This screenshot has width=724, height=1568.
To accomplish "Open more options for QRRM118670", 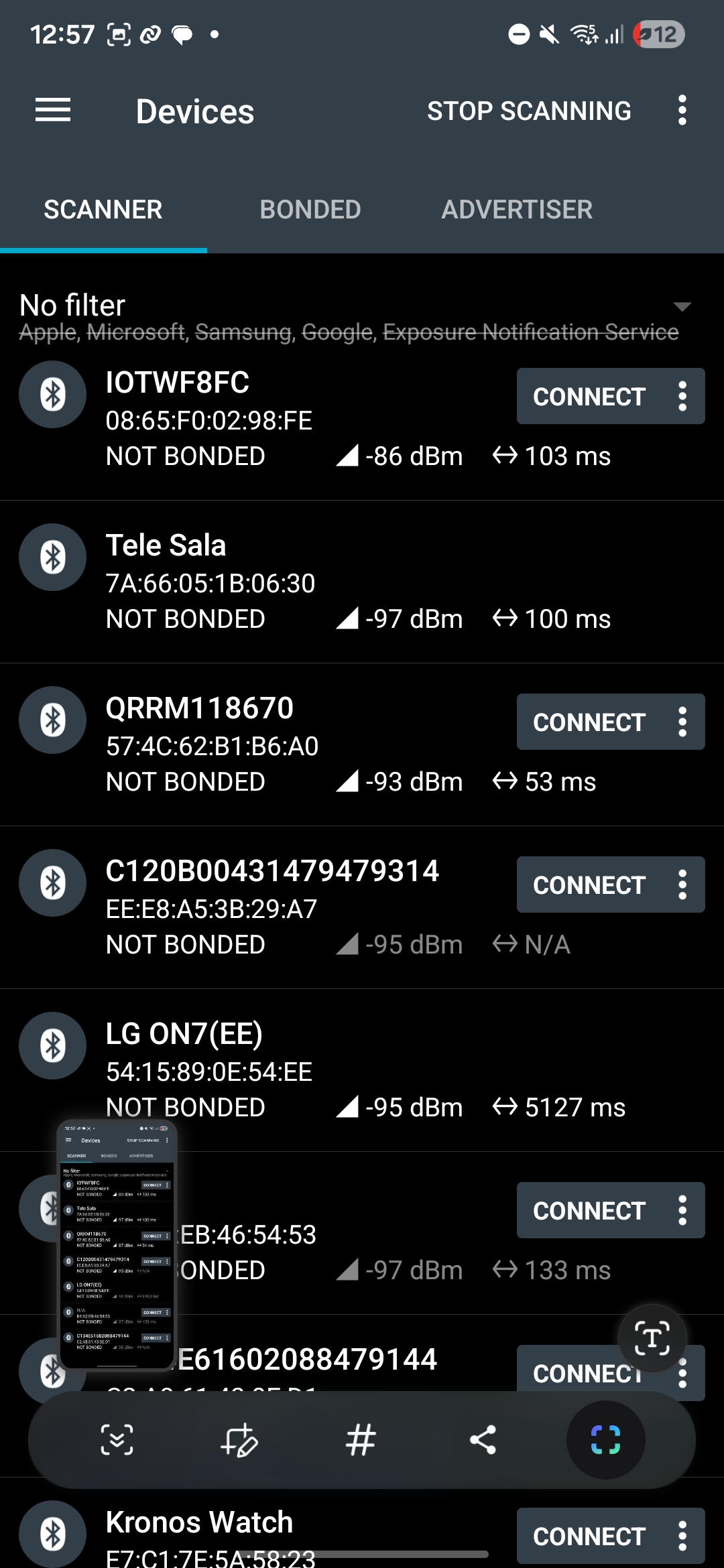I will [682, 722].
